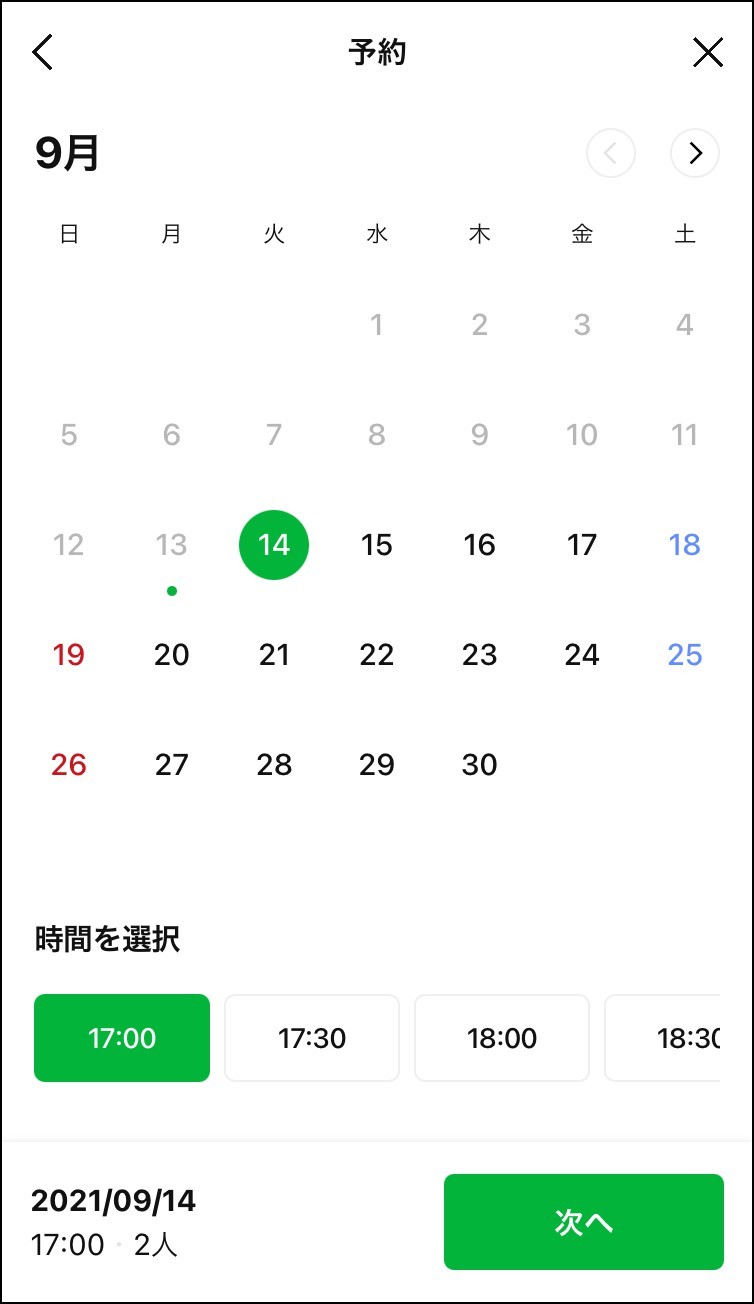Select September 30 on the calendar
The height and width of the screenshot is (1304, 754).
point(480,765)
